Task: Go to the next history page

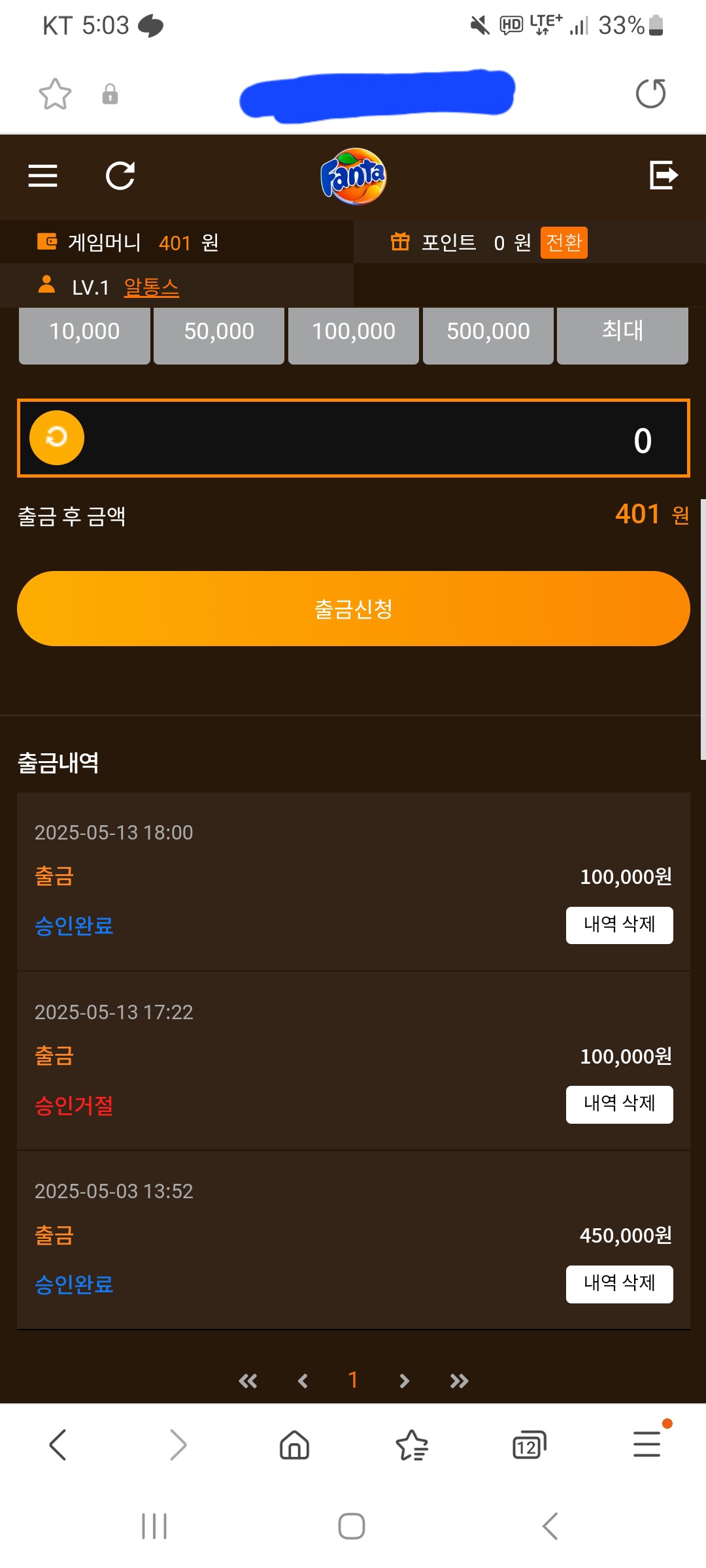Action: pos(404,1380)
